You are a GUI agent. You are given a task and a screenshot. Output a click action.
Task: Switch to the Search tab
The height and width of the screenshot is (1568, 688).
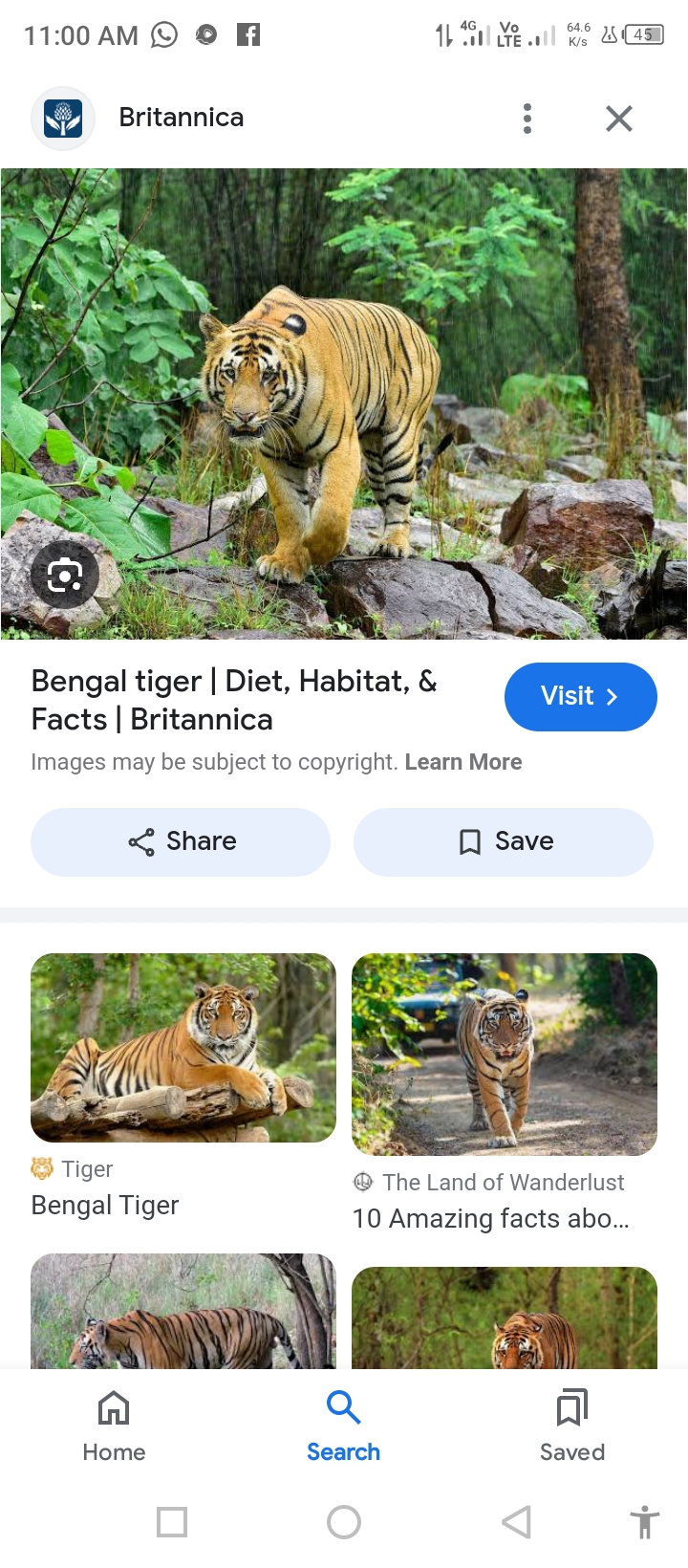click(x=343, y=1426)
